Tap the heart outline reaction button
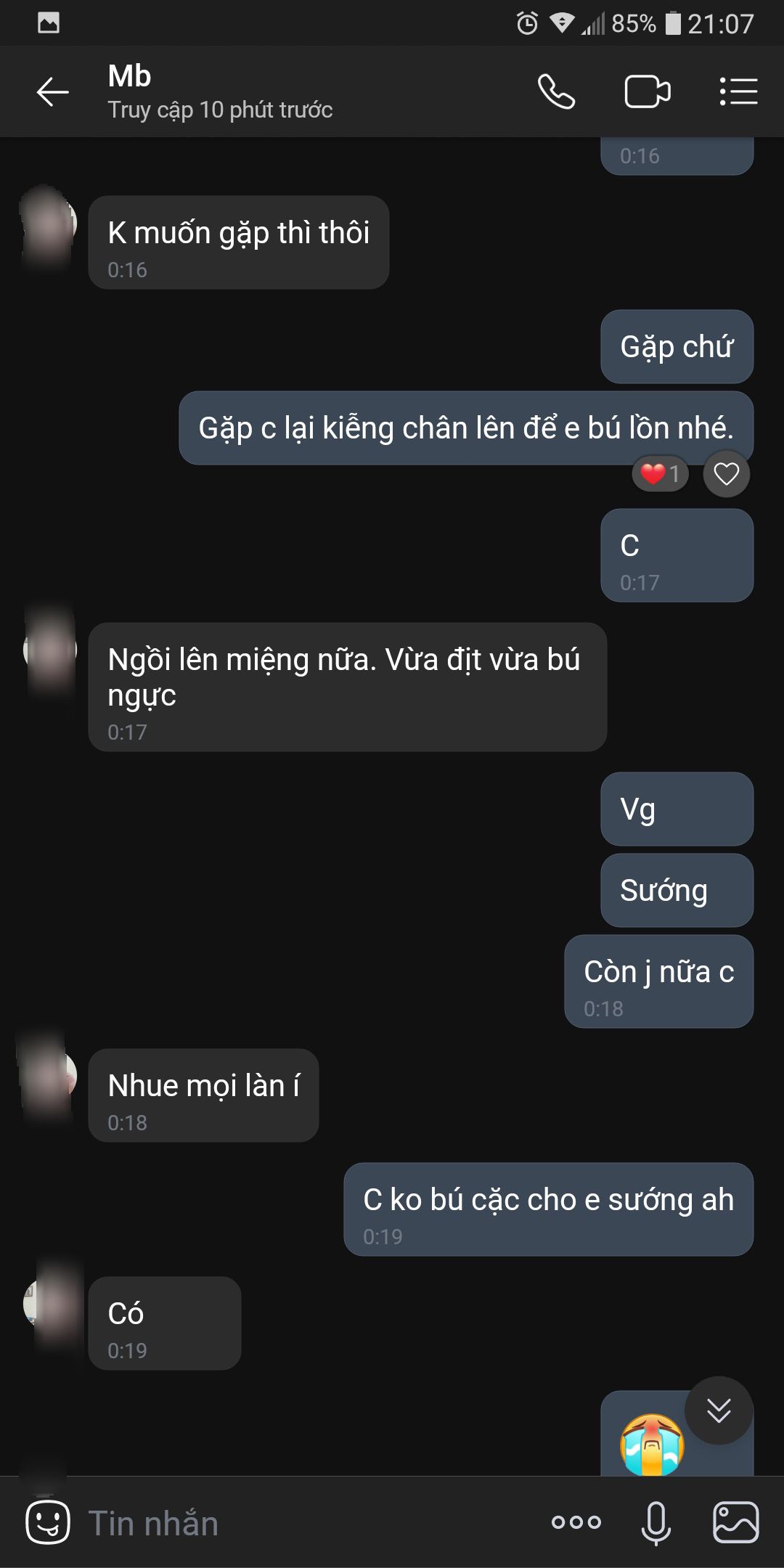 click(x=726, y=474)
